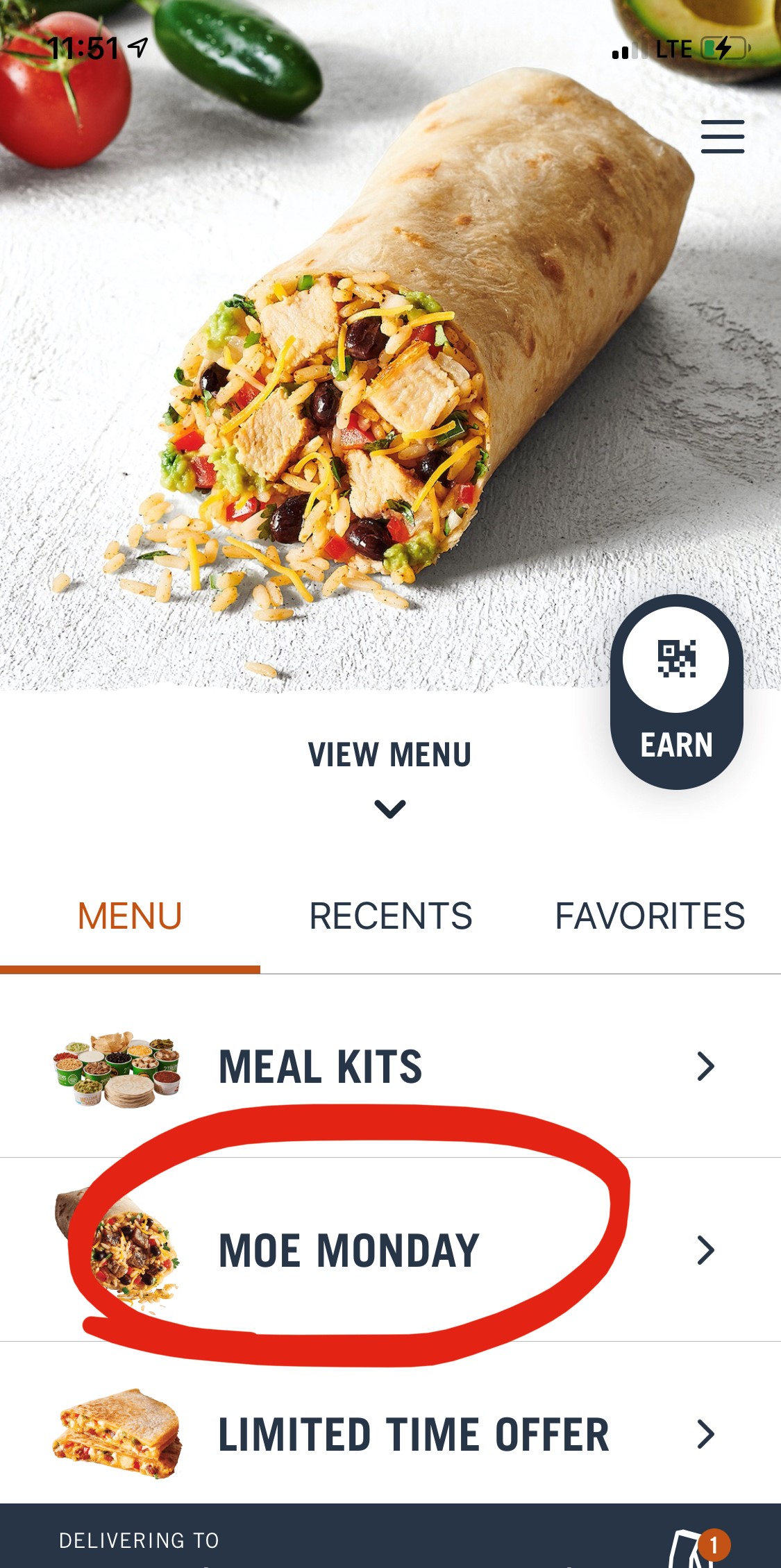Select the Menu tab
This screenshot has height=1568, width=781.
pyautogui.click(x=130, y=916)
